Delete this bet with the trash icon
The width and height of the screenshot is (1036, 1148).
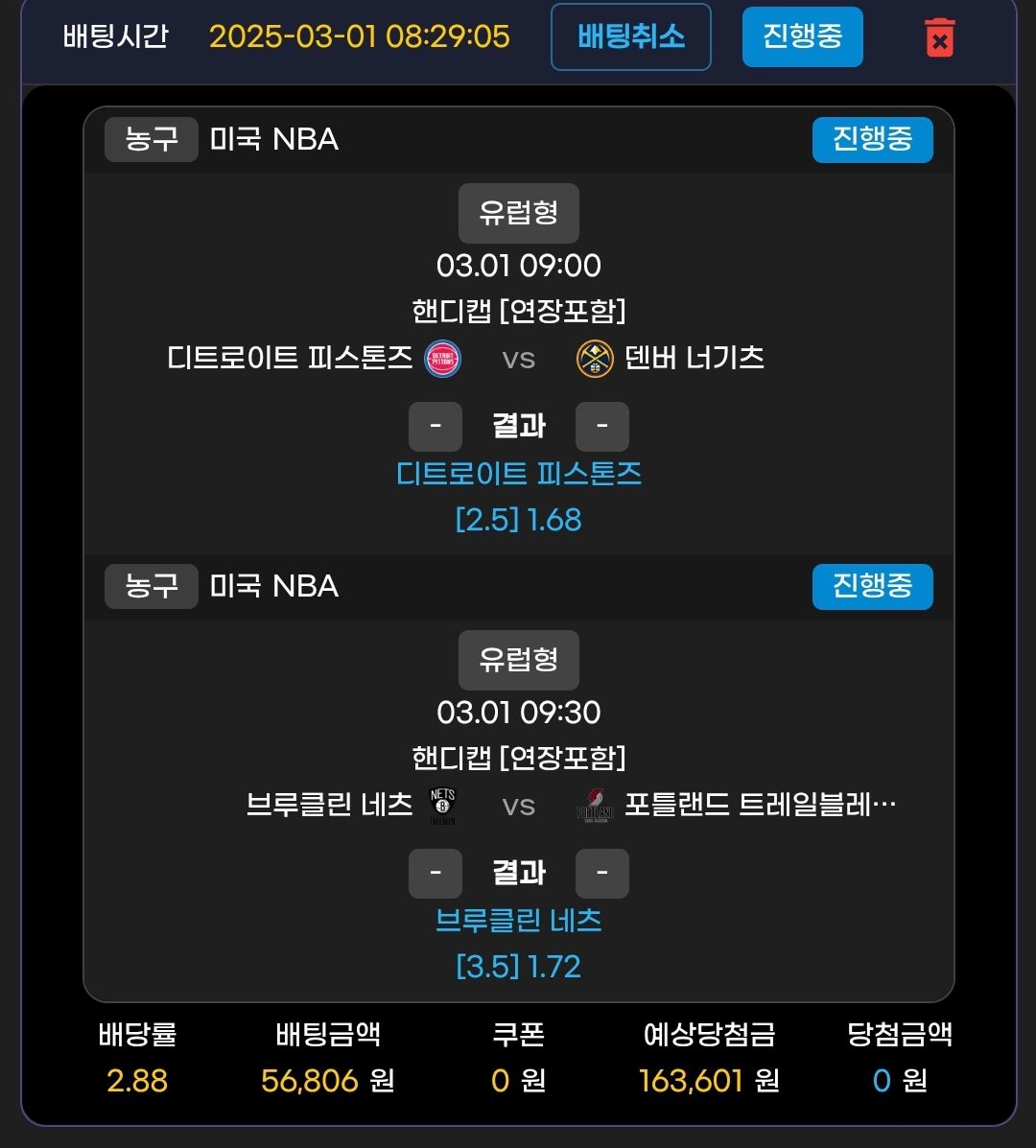(939, 38)
